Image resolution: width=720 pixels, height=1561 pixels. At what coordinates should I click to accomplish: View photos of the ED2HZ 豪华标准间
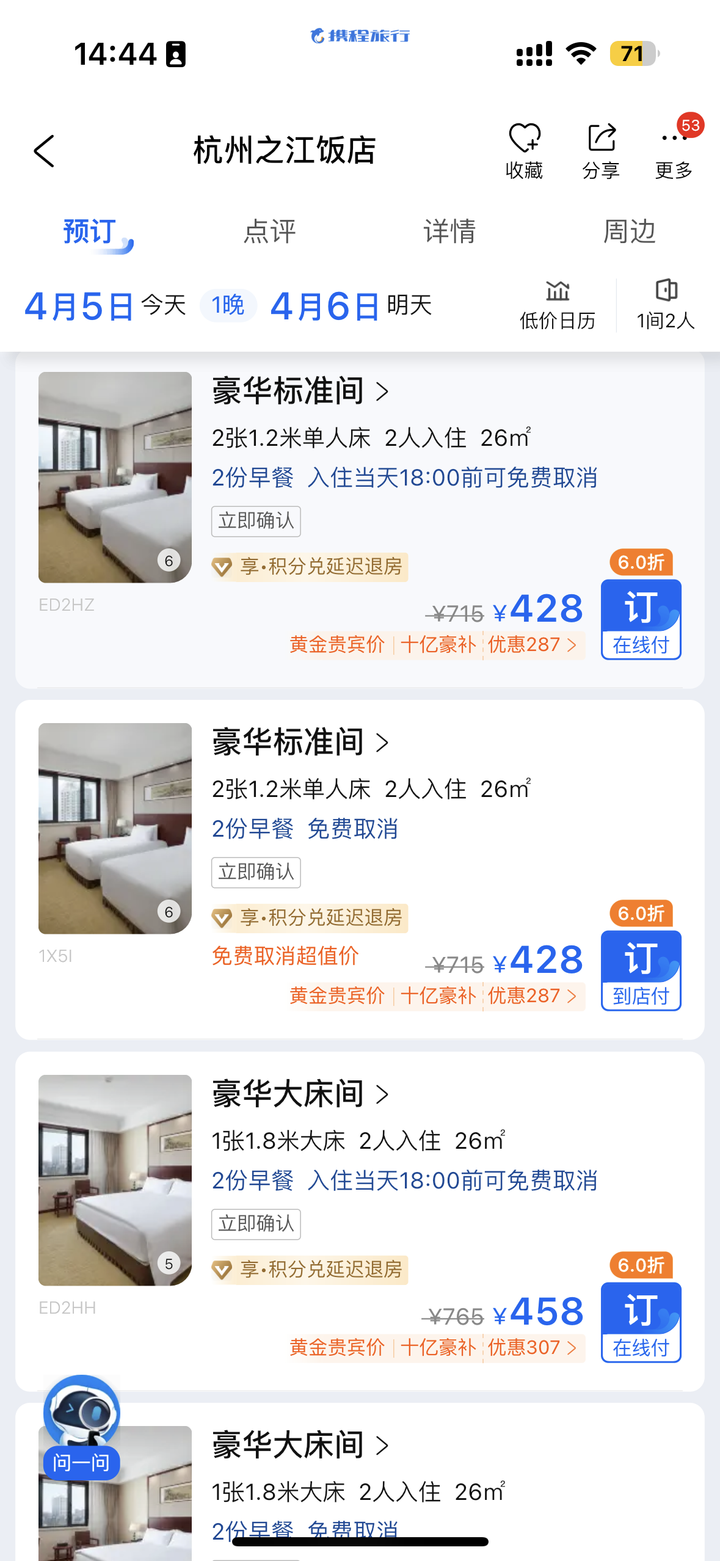pyautogui.click(x=115, y=477)
